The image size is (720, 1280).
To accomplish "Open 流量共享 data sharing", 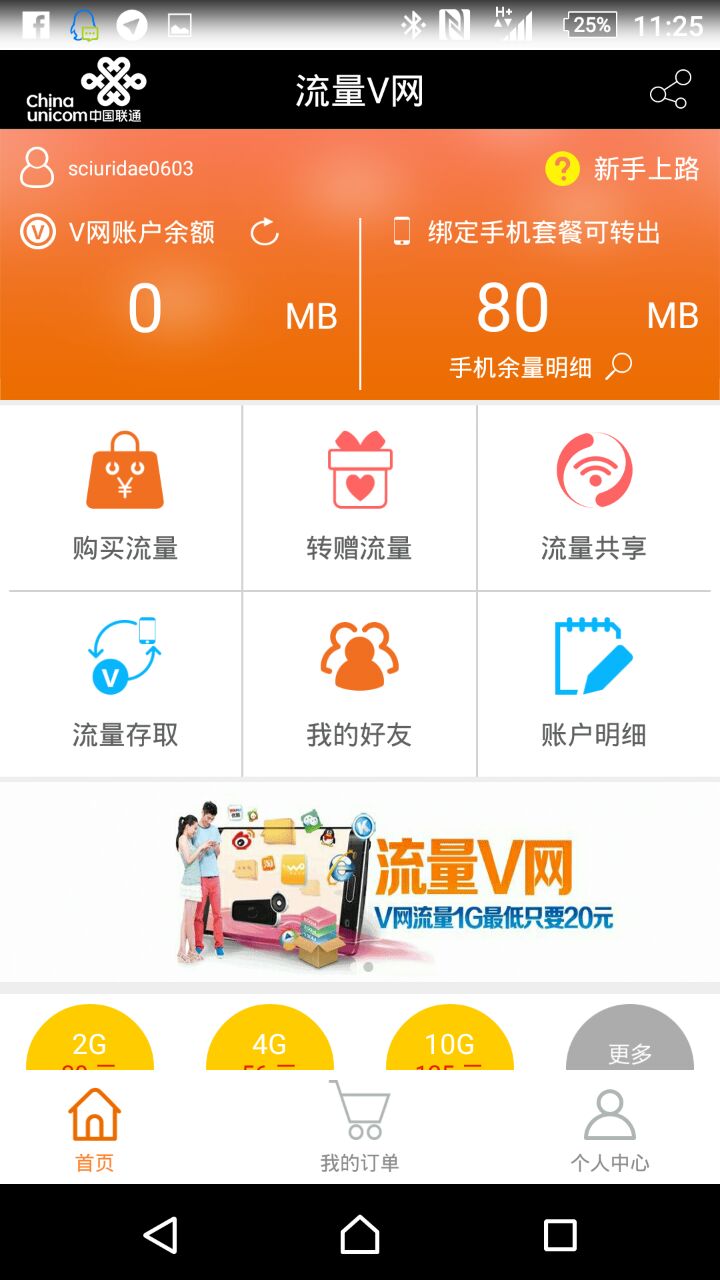I will [594, 497].
